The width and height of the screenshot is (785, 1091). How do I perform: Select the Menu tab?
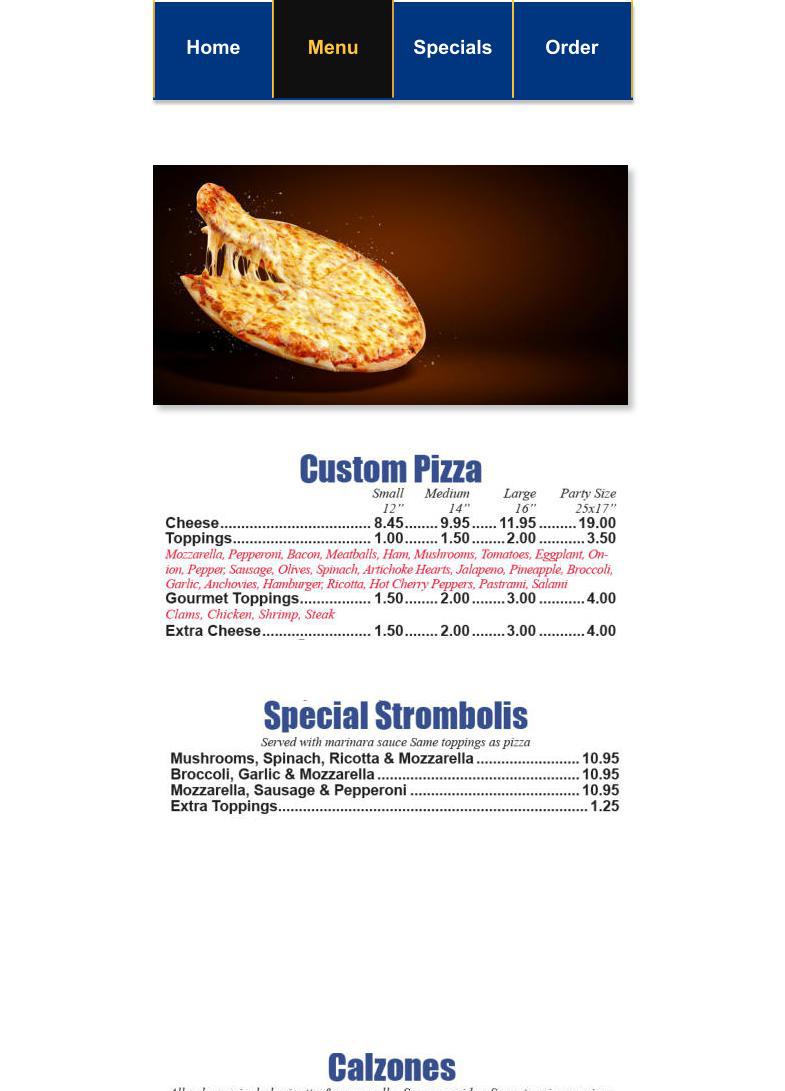point(333,48)
